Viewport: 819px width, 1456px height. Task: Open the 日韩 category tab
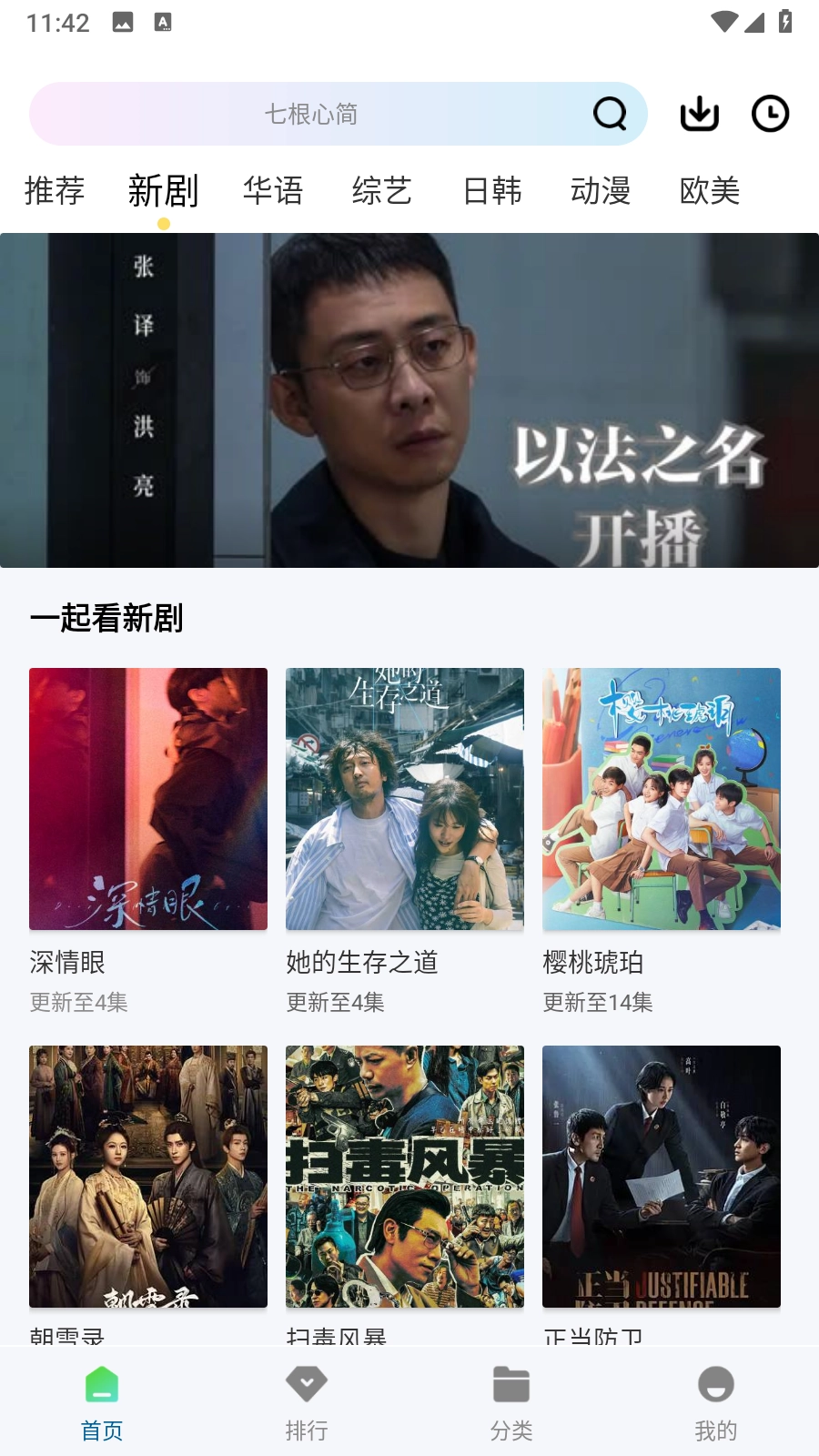click(491, 191)
